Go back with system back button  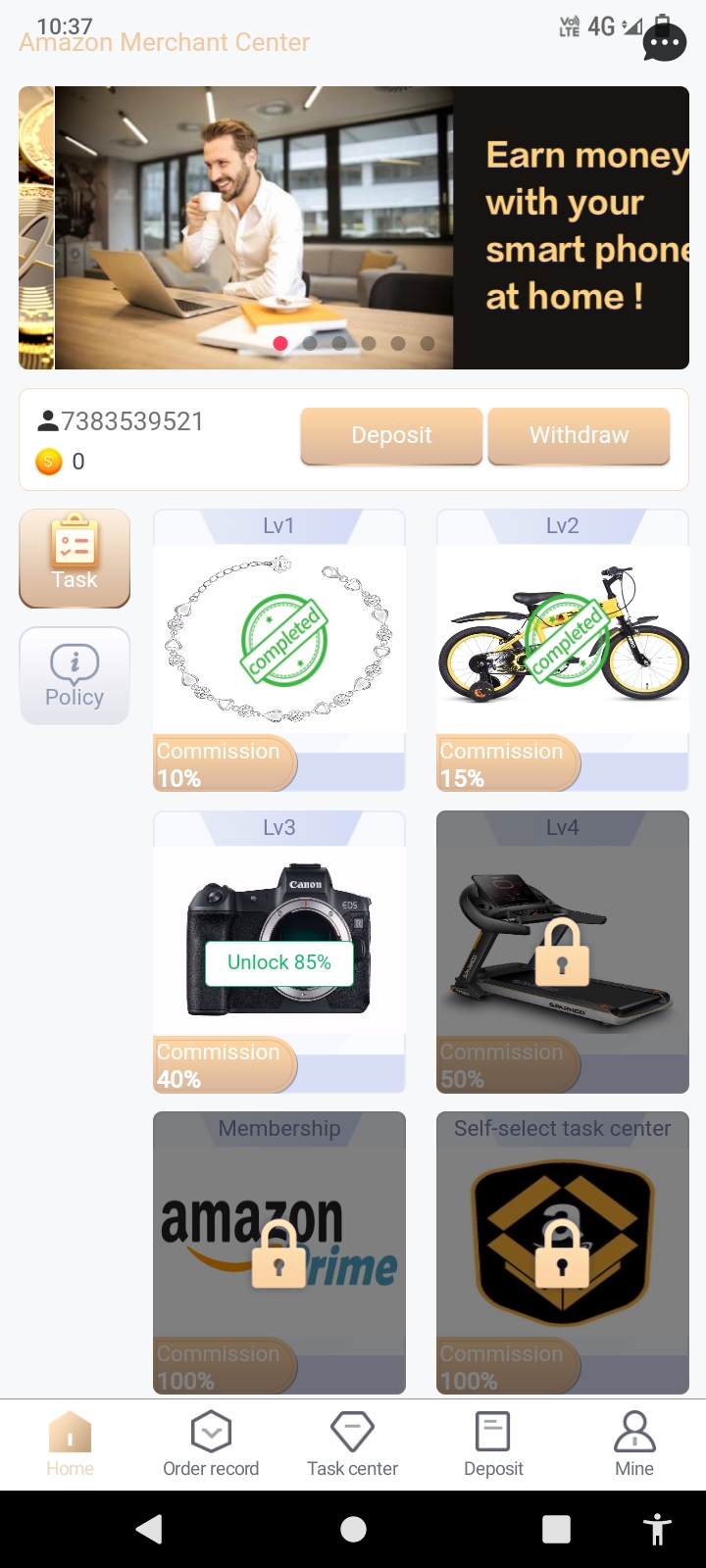pos(149,1529)
